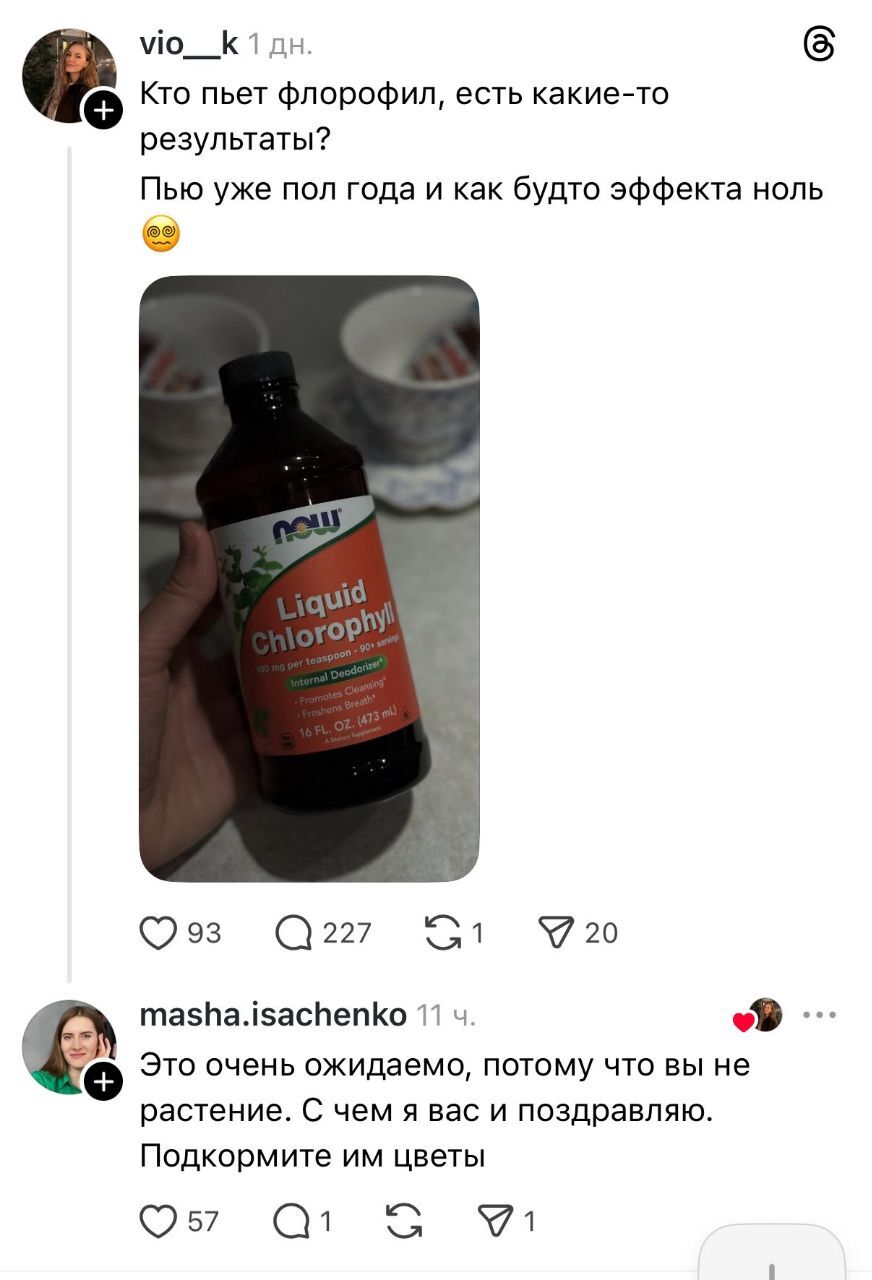The image size is (872, 1280).
Task: Open vio__k's profile from username
Action: [x=188, y=43]
